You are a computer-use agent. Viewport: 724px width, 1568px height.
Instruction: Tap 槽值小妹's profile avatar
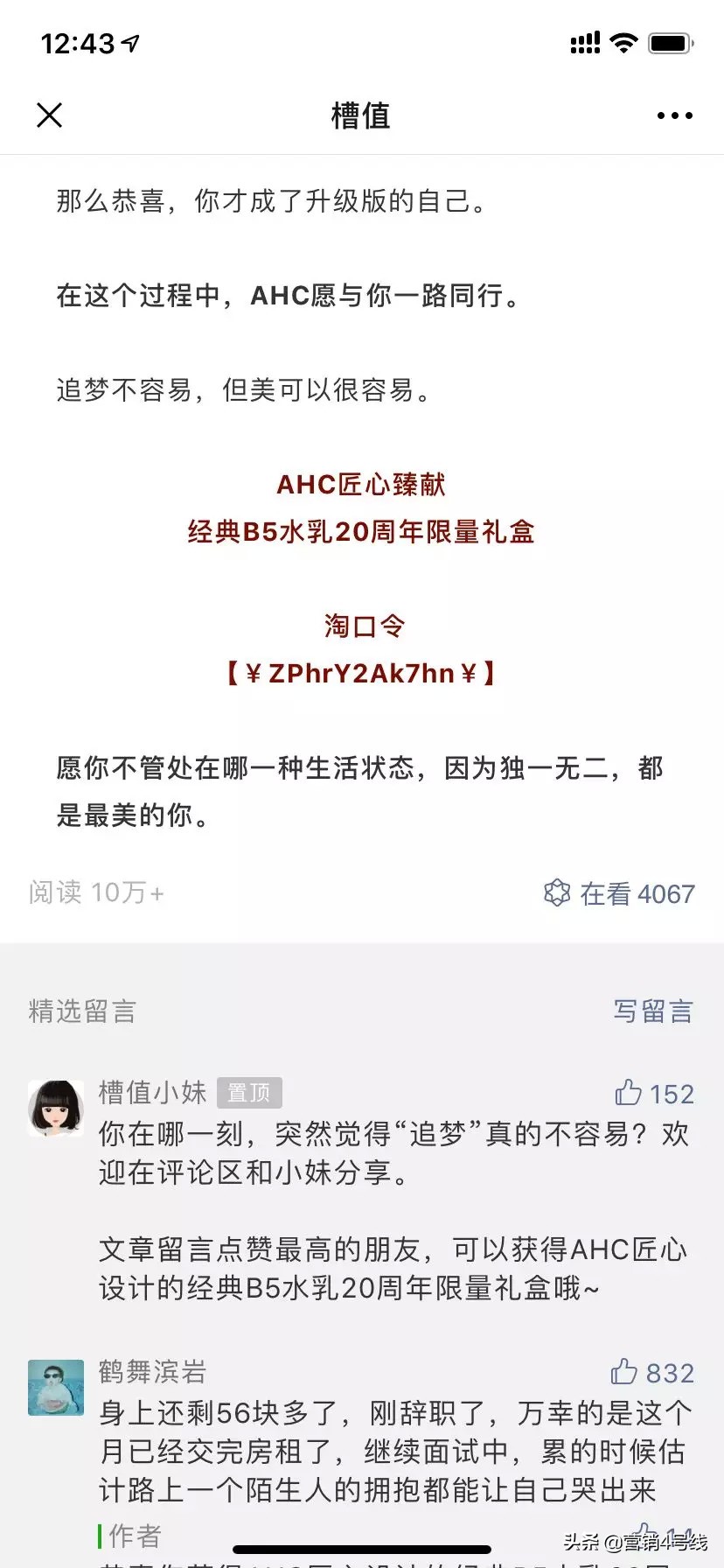point(55,1108)
